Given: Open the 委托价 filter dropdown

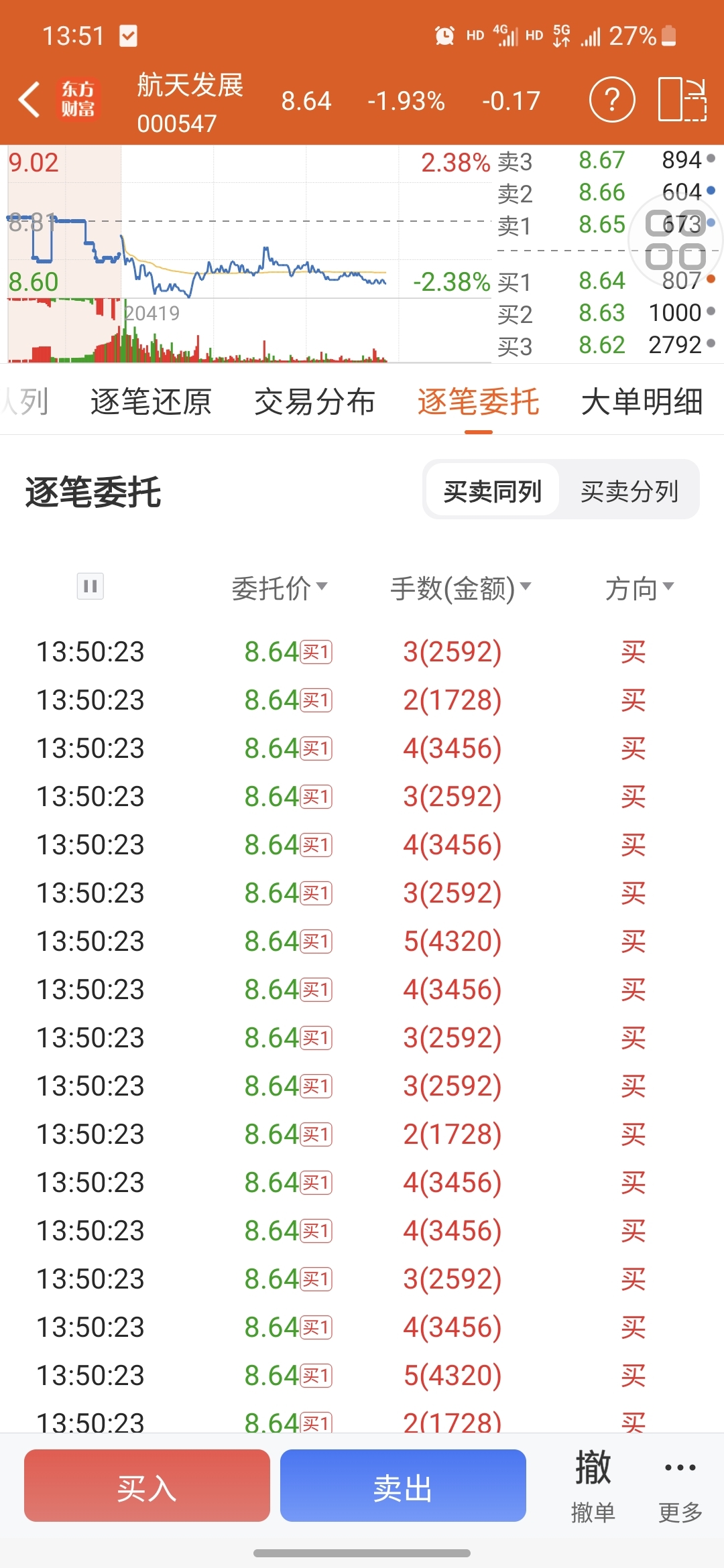Looking at the screenshot, I should click(280, 588).
